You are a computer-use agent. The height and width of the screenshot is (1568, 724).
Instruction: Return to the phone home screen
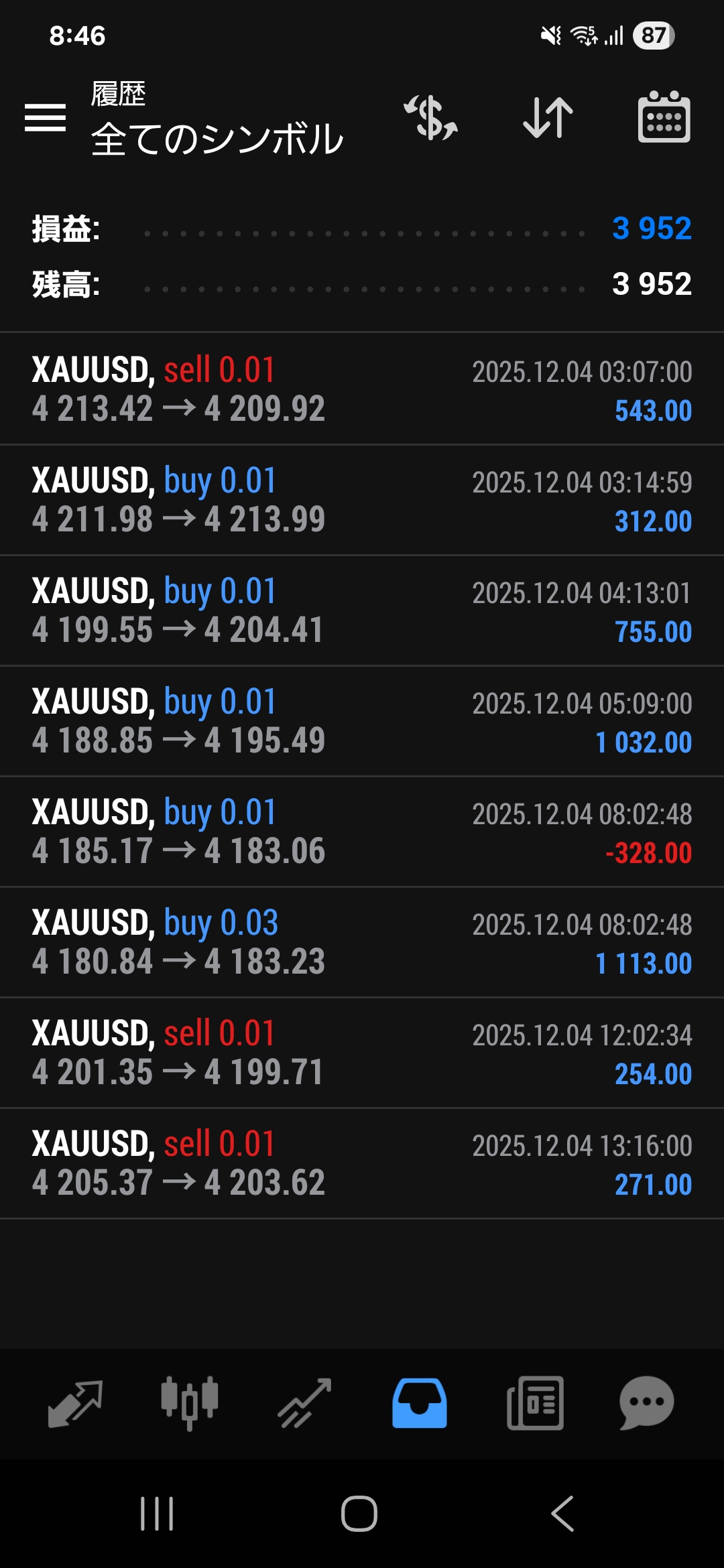359,1514
